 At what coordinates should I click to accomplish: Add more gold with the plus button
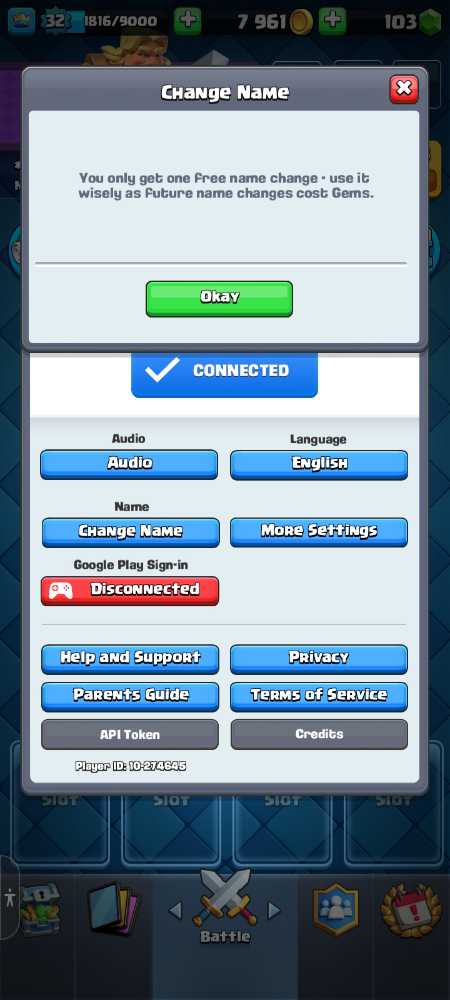tap(332, 22)
